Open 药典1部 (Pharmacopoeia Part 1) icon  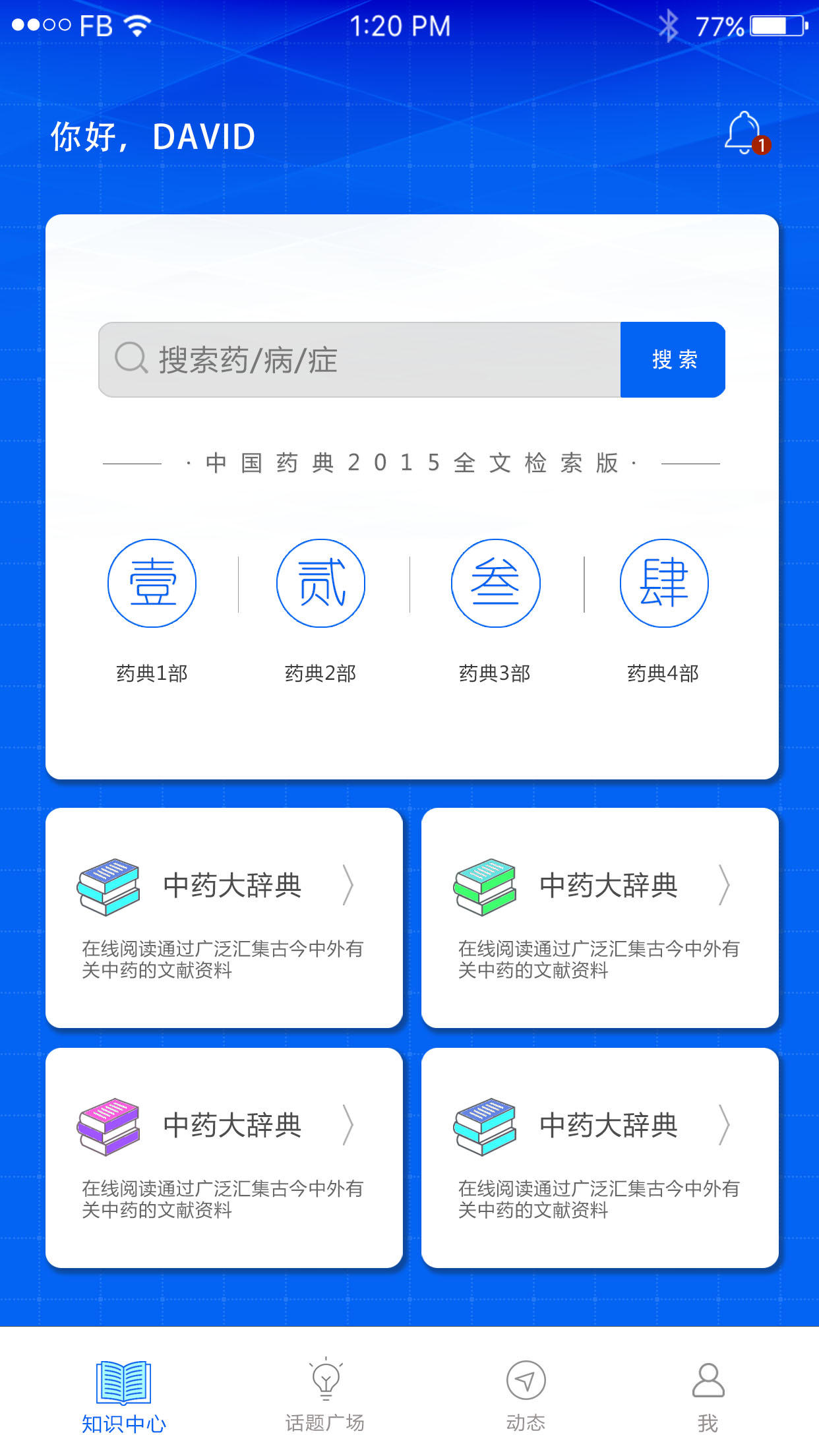point(152,583)
